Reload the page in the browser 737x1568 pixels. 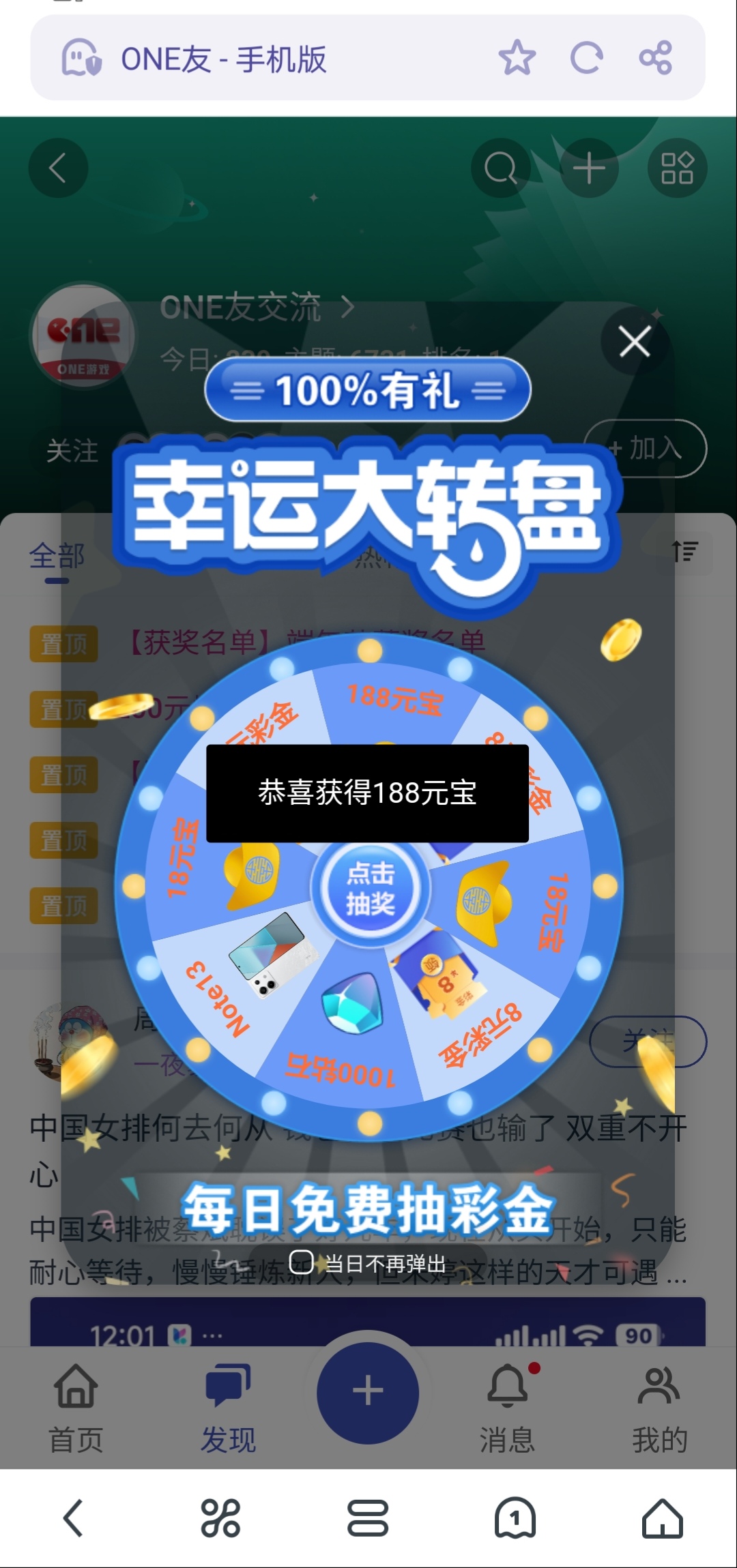[x=586, y=58]
